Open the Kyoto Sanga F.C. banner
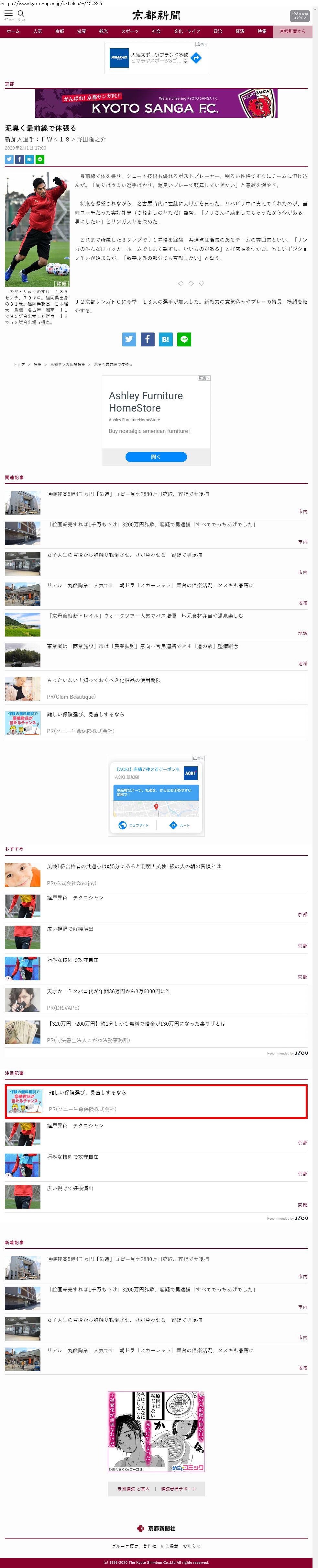The width and height of the screenshot is (318, 1568). (156, 104)
